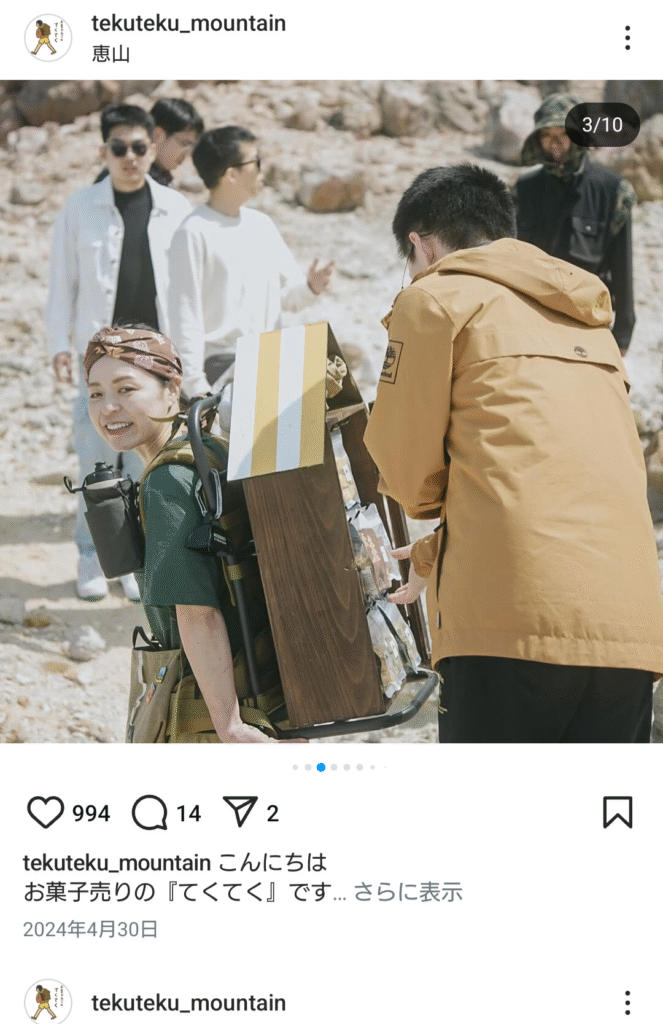Open the next post's tekuteku_mountain avatar
This screenshot has width=663, height=1024.
47,1001
